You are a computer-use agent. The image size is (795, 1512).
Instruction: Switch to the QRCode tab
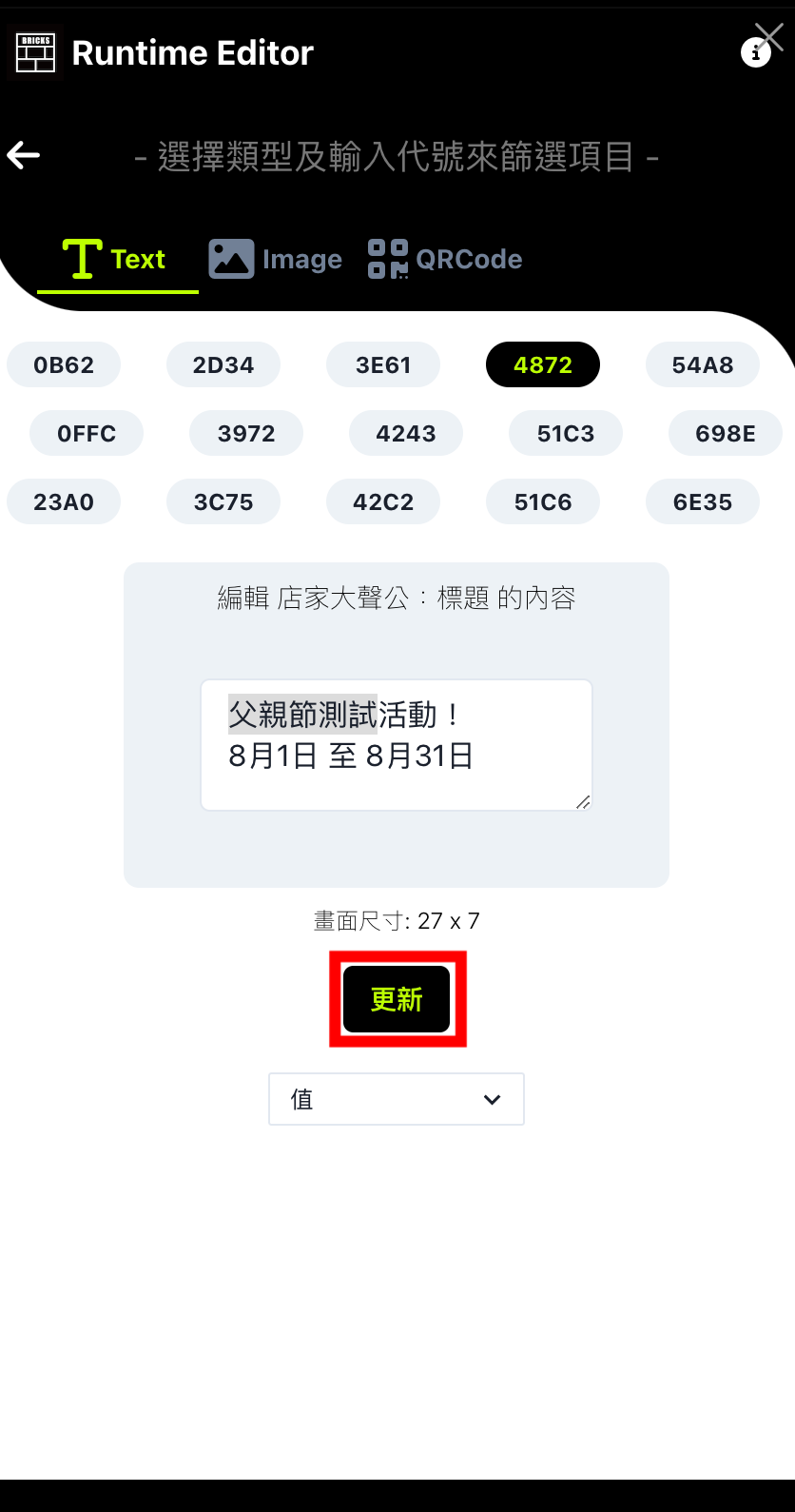point(445,259)
